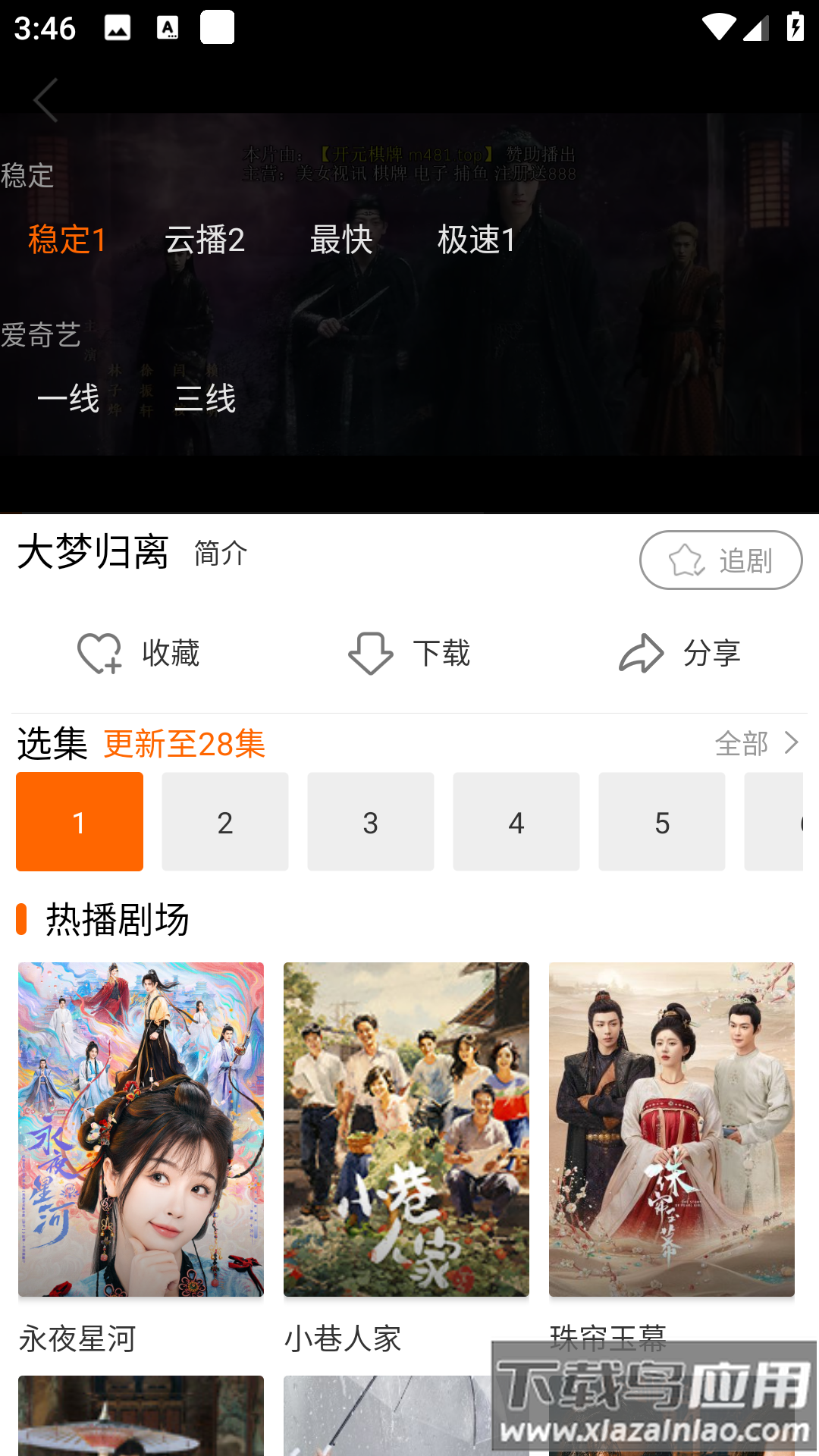Select episode 3 from the episode grid
The image size is (819, 1456).
(x=370, y=821)
